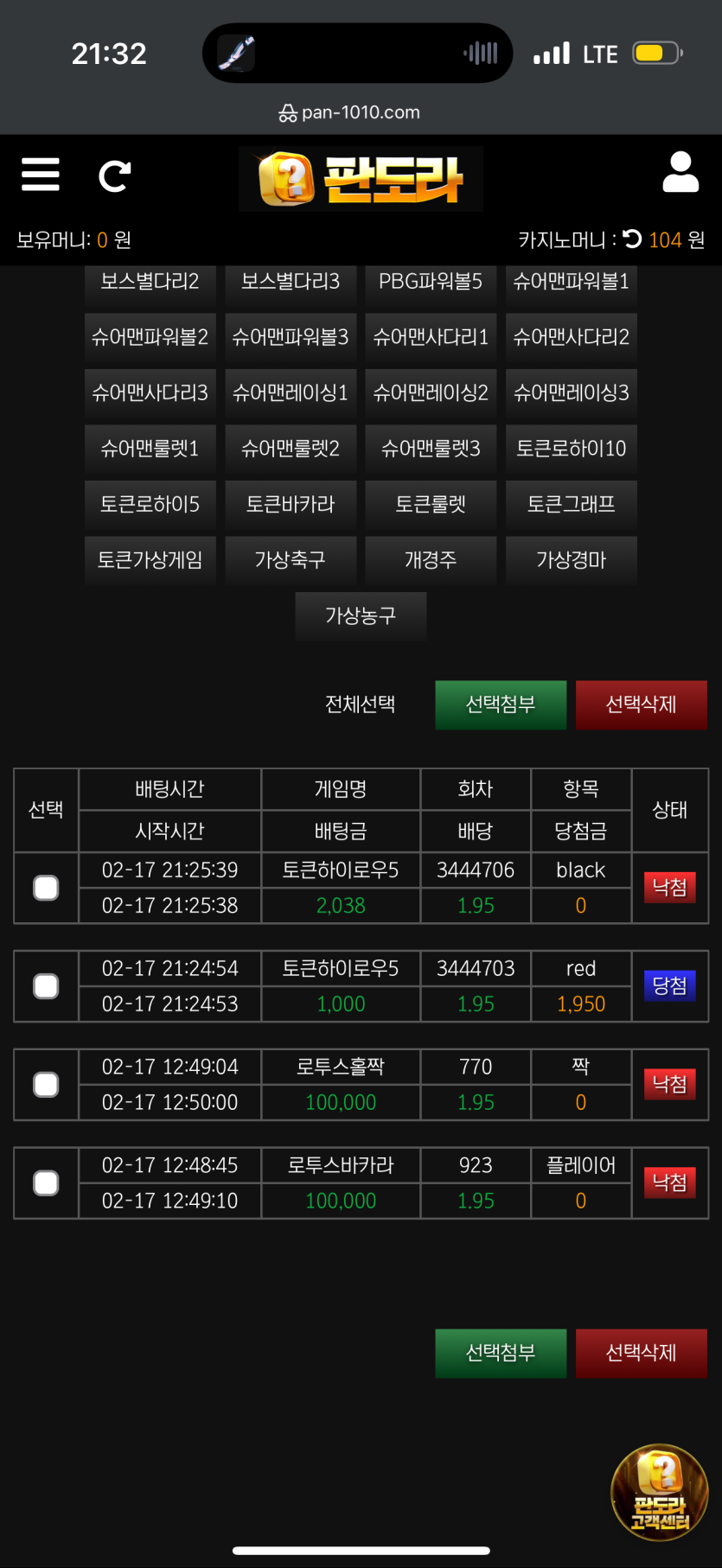
Task: Open the 판도라 고객센터 floating button
Action: [x=660, y=1493]
